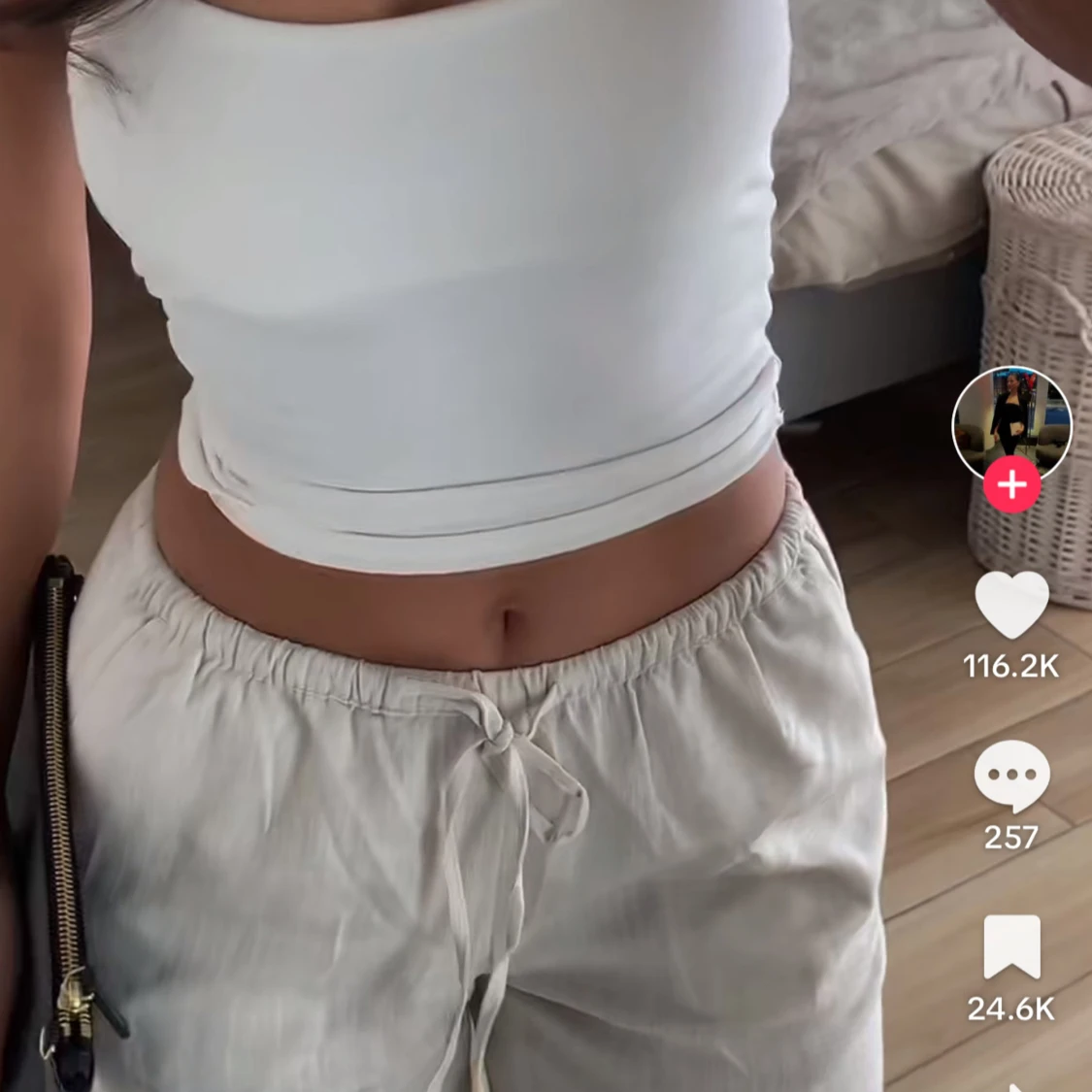Open the creator's profile picture
Image resolution: width=1092 pixels, height=1092 pixels.
pos(1010,421)
